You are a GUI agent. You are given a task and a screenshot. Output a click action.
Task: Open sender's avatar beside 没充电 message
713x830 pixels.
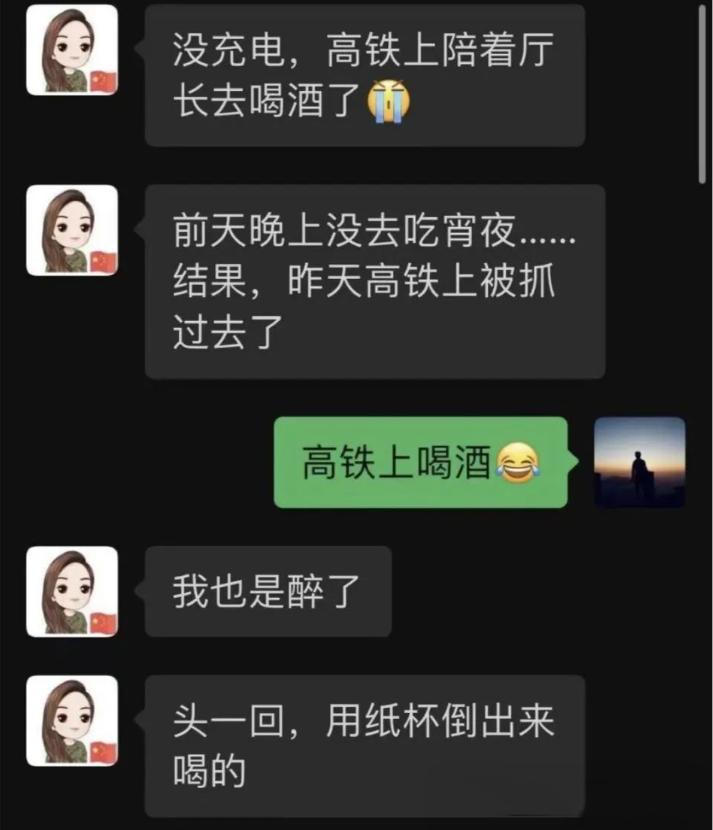(x=72, y=50)
